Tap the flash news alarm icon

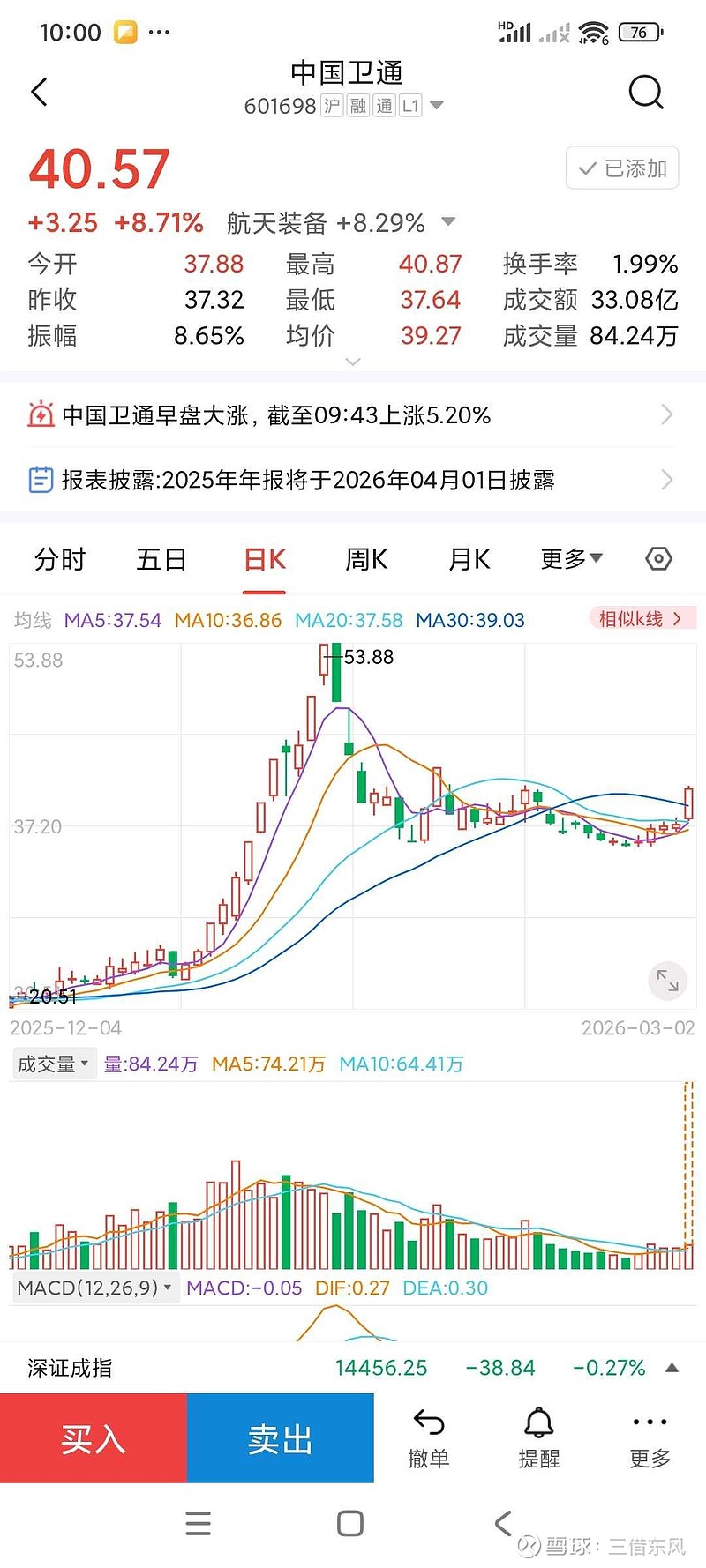tap(41, 414)
